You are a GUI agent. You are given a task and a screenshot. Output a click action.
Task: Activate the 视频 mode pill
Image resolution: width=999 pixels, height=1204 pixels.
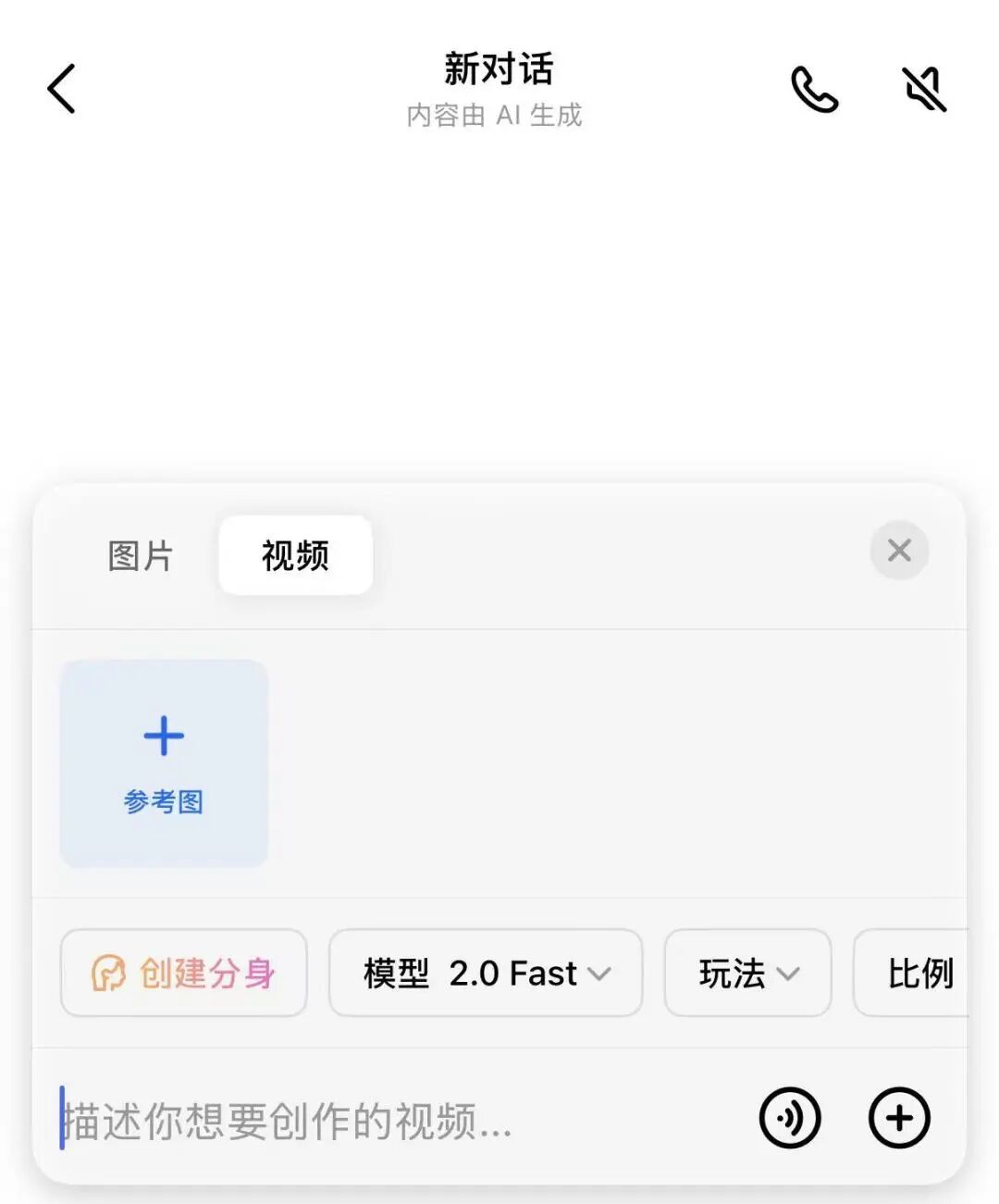(294, 555)
